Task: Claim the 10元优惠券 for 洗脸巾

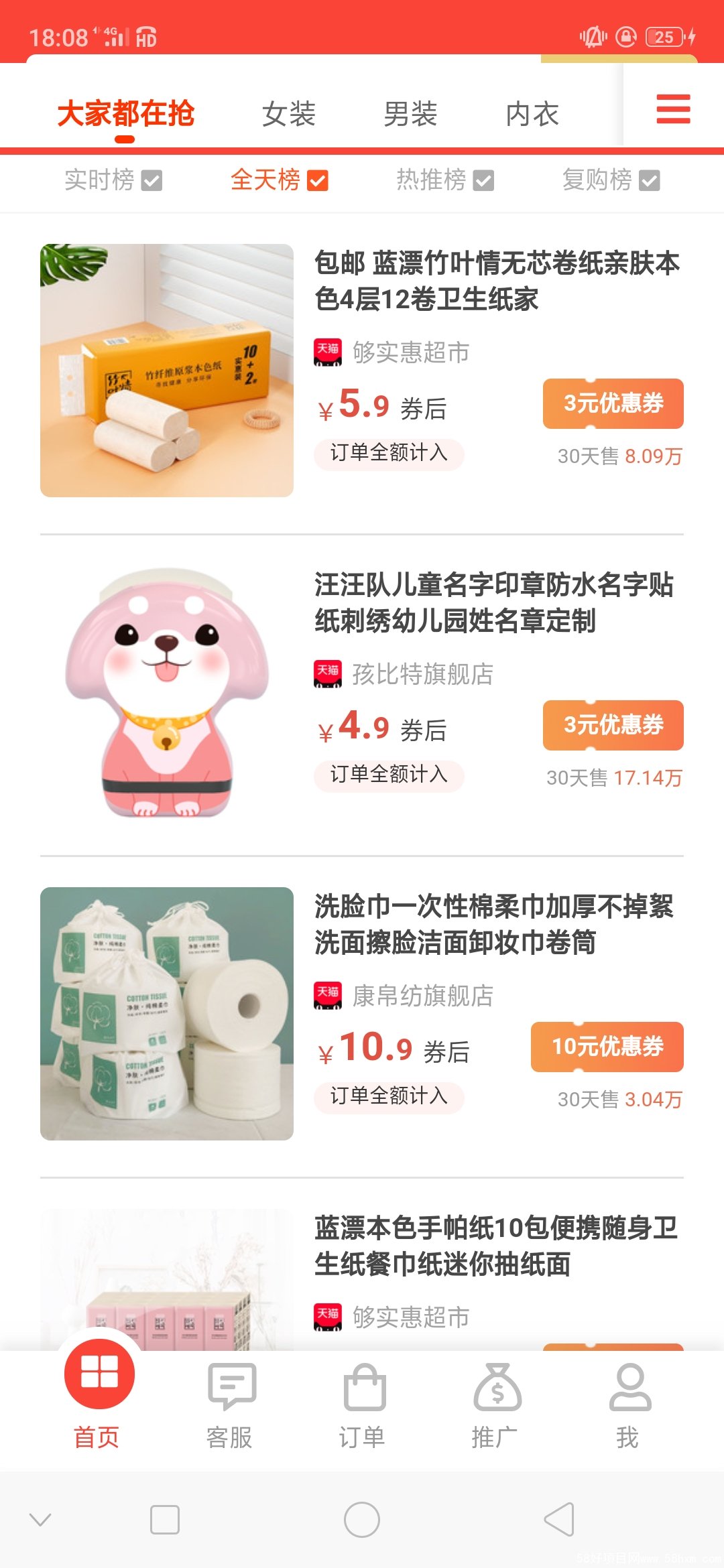Action: [607, 1047]
